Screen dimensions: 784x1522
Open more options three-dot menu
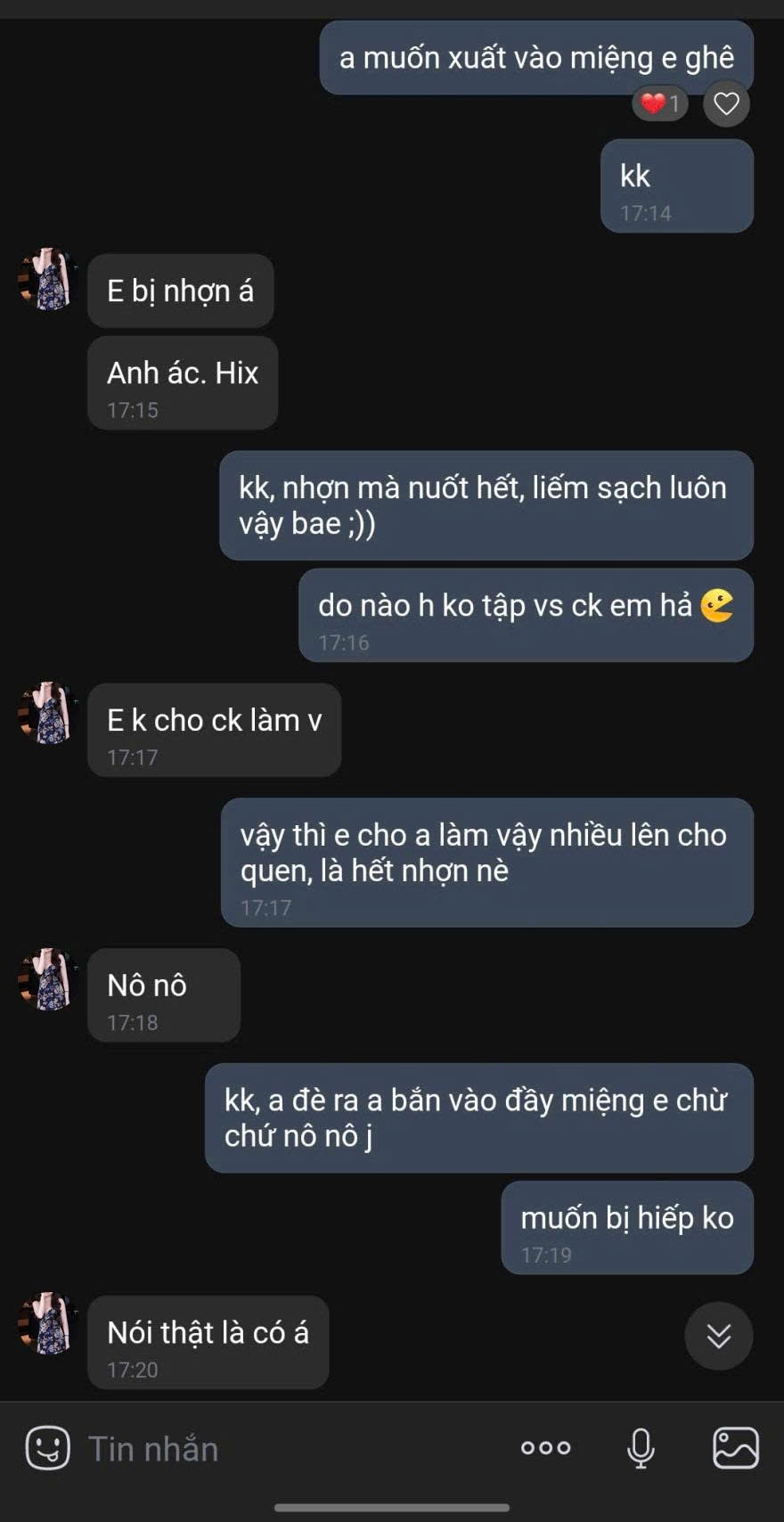click(x=546, y=1448)
